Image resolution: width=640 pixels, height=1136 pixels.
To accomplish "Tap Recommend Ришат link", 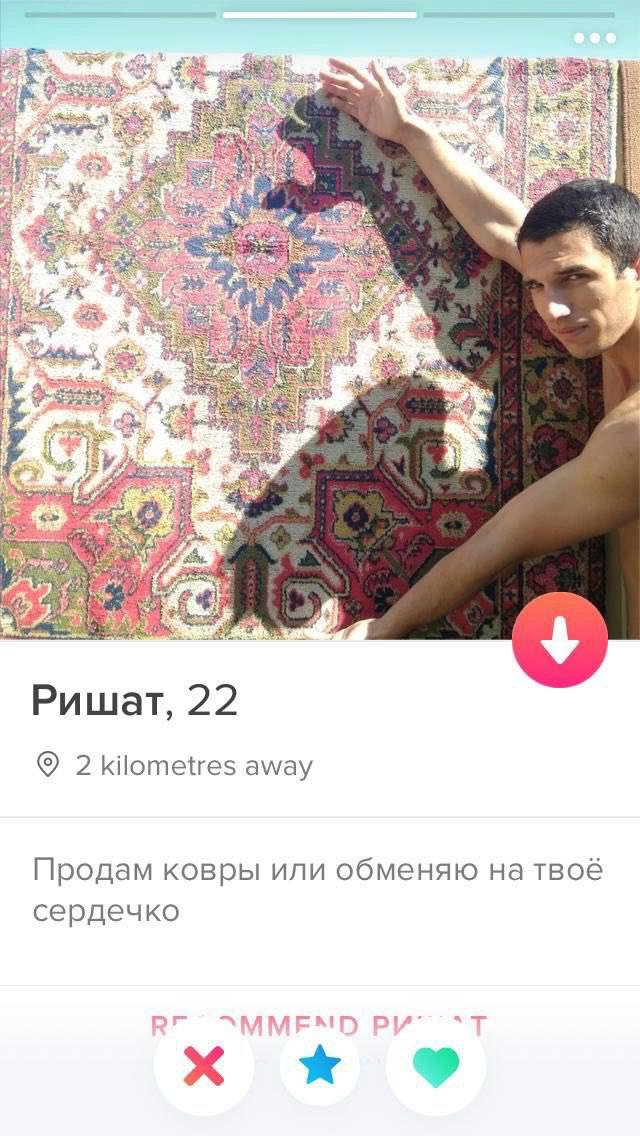I will [x=319, y=1024].
